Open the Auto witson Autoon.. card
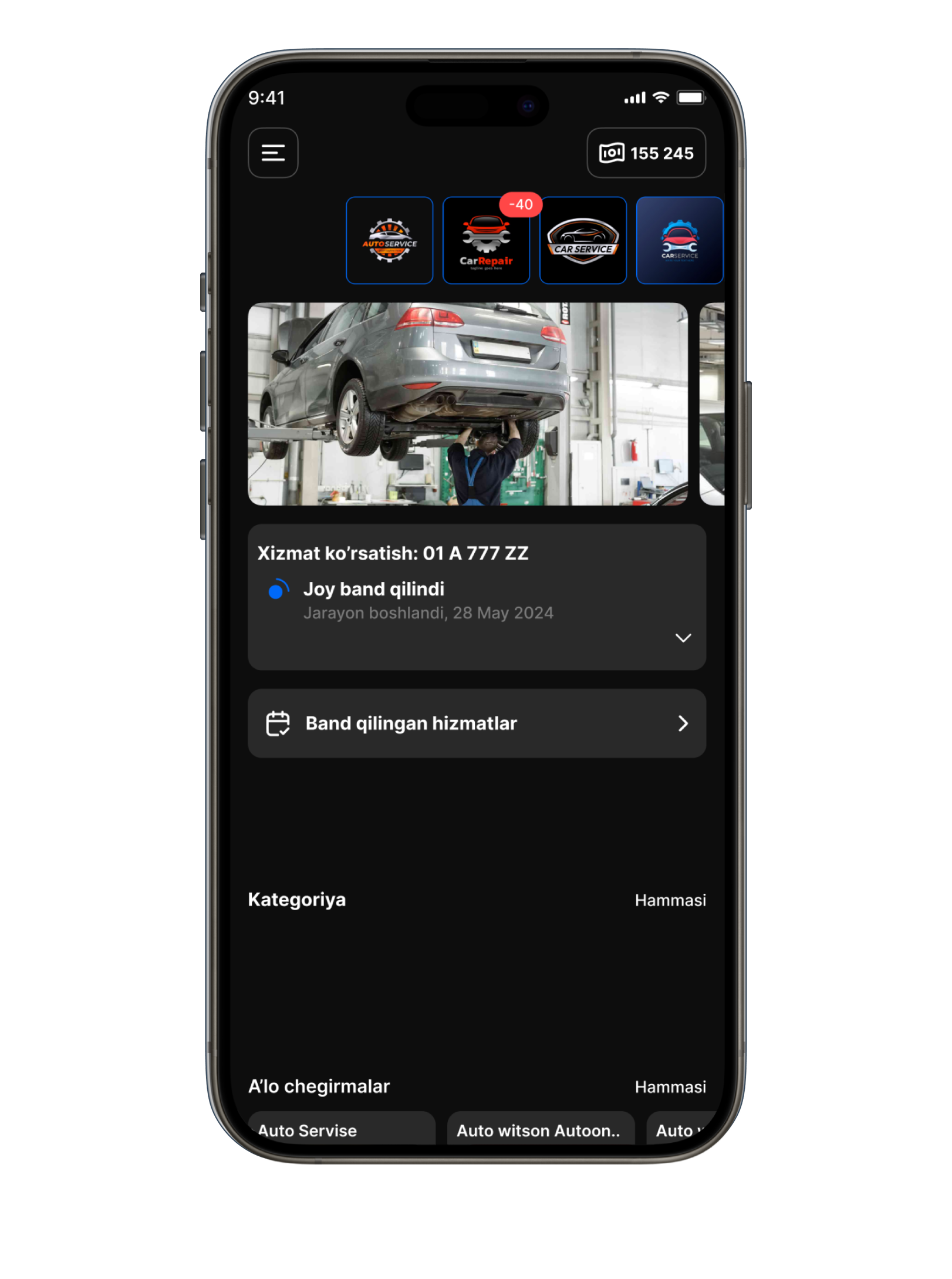 (x=540, y=1129)
